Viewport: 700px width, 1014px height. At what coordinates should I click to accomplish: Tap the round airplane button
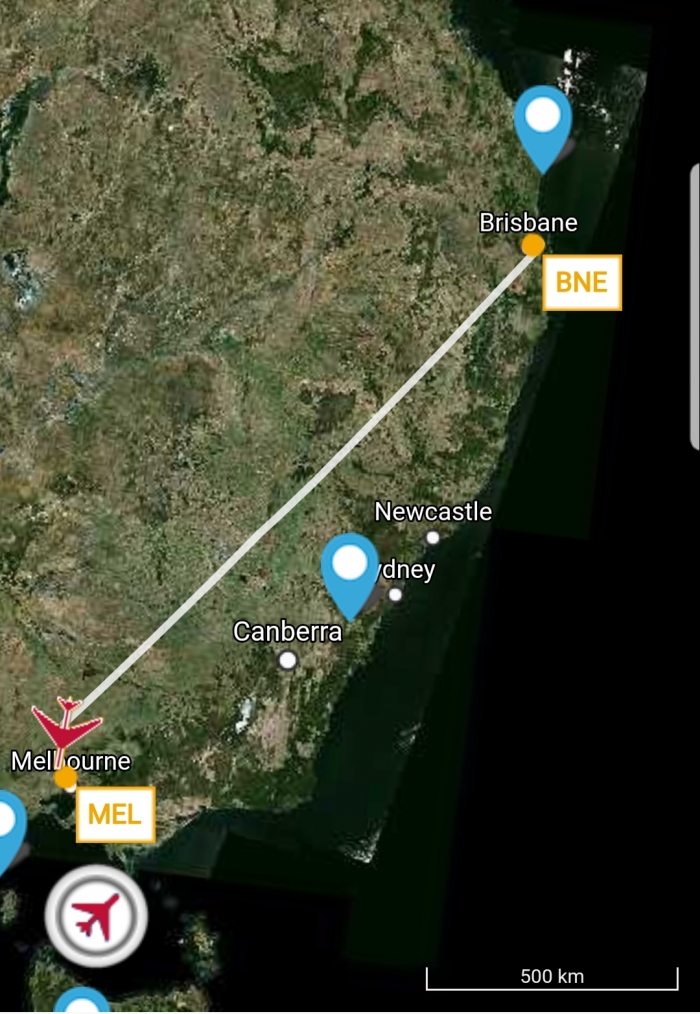pyautogui.click(x=96, y=915)
